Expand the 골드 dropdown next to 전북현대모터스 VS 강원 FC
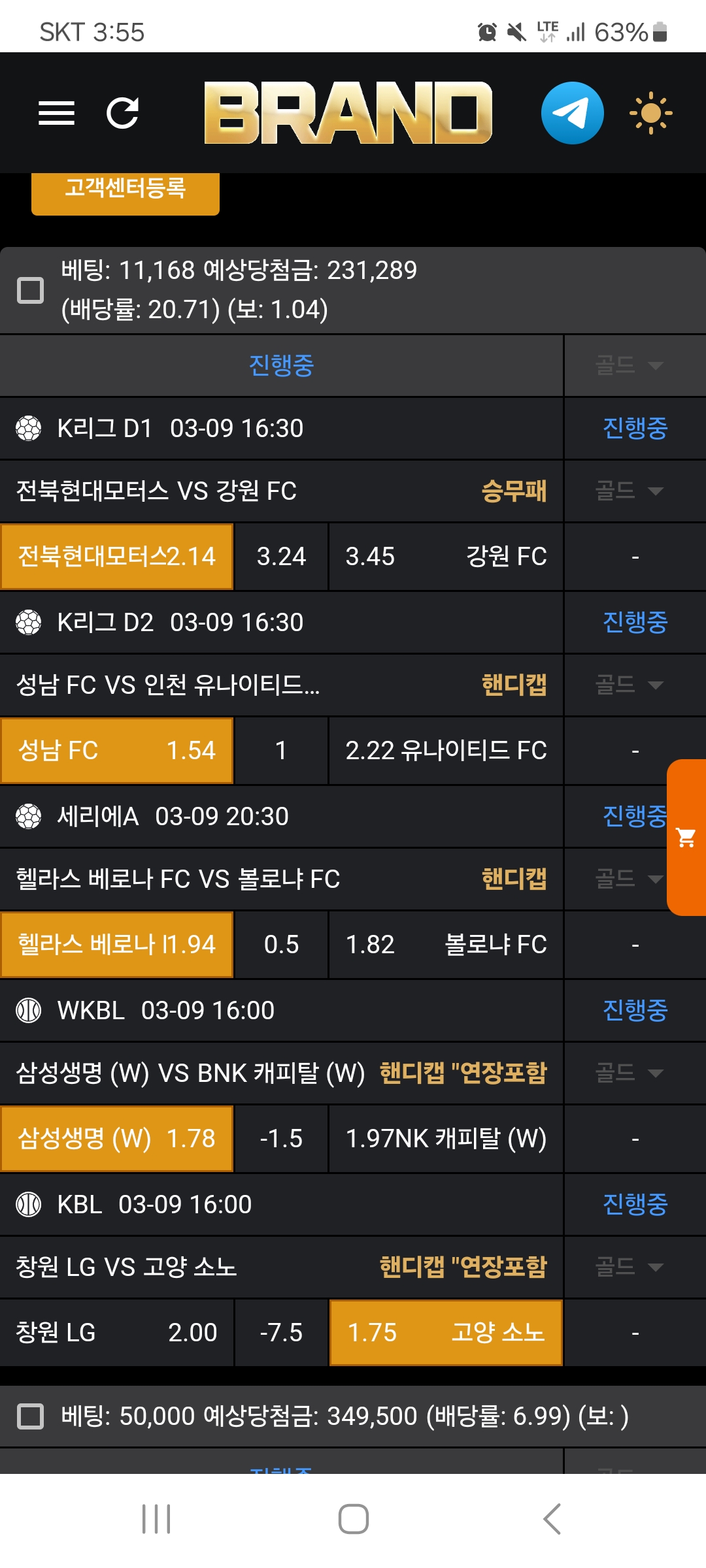Viewport: 706px width, 1568px height. click(x=629, y=491)
